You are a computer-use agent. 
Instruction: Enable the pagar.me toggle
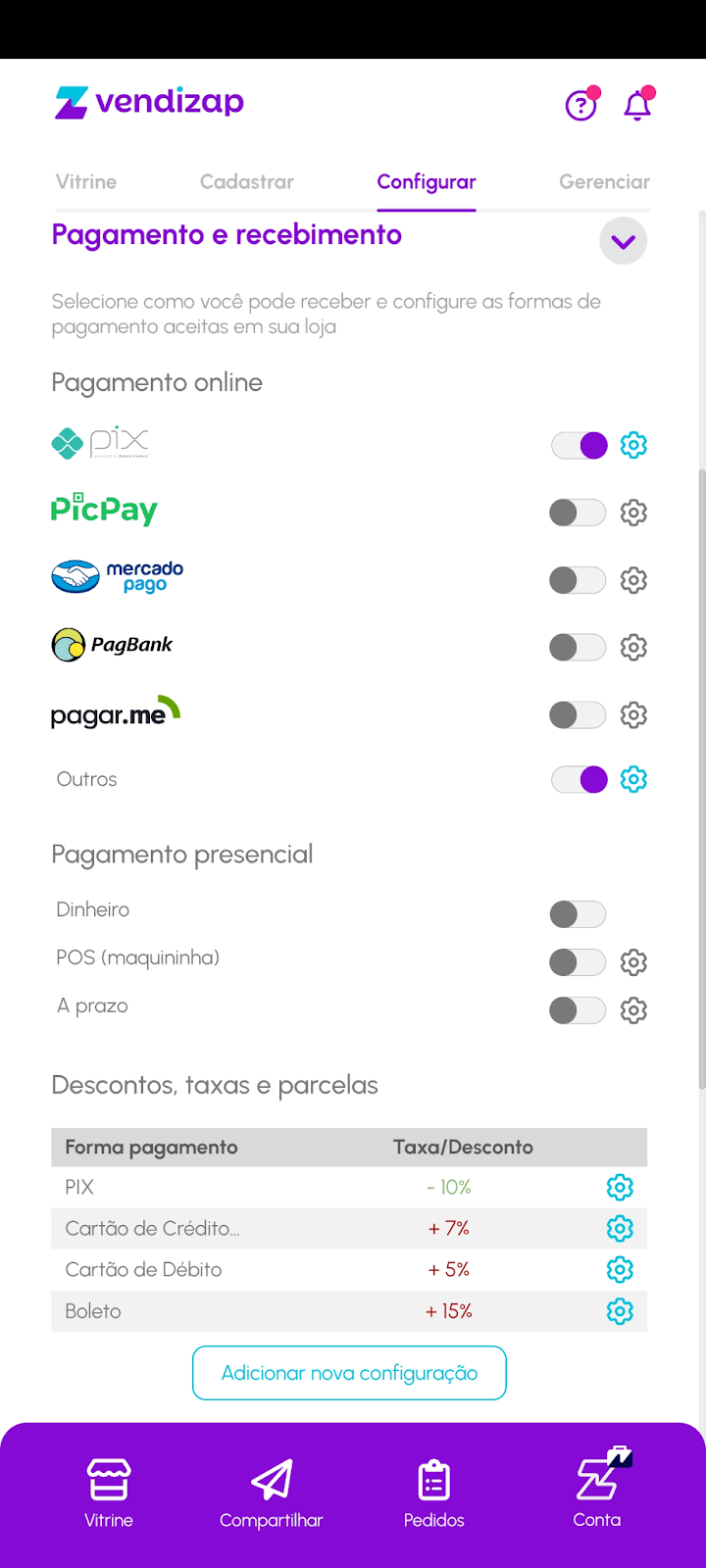click(578, 714)
